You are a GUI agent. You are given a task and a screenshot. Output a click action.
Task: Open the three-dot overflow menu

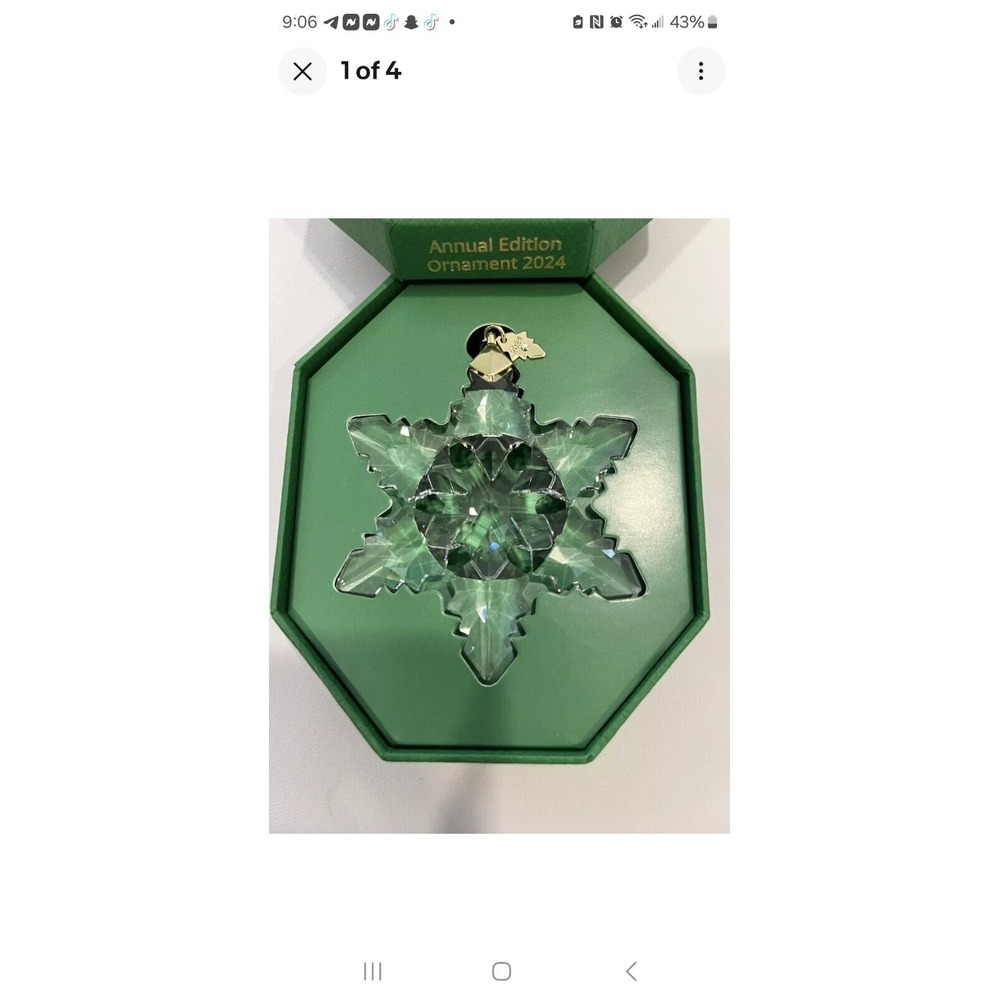[x=700, y=71]
